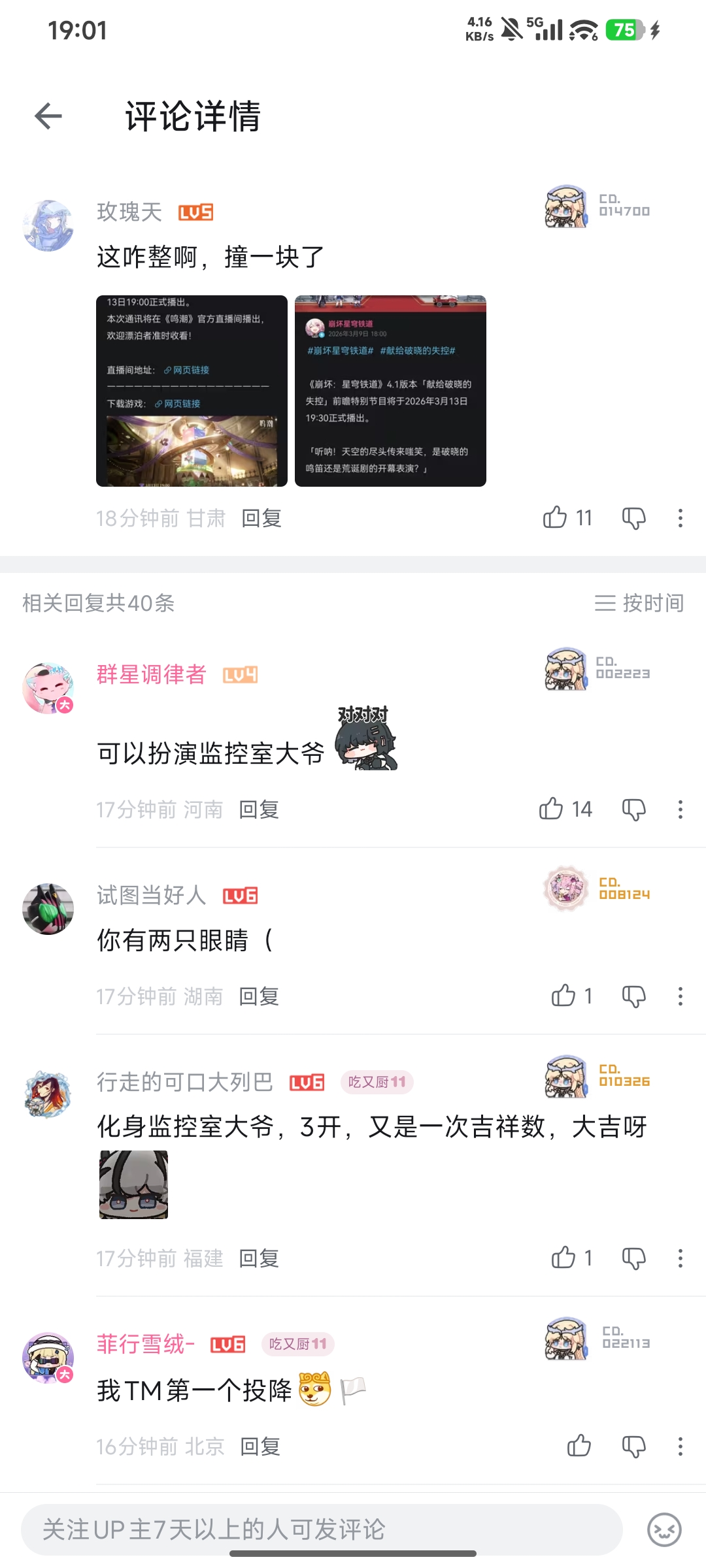
Task: View the image in 行走的可口大列巴's reply
Action: coord(133,1184)
